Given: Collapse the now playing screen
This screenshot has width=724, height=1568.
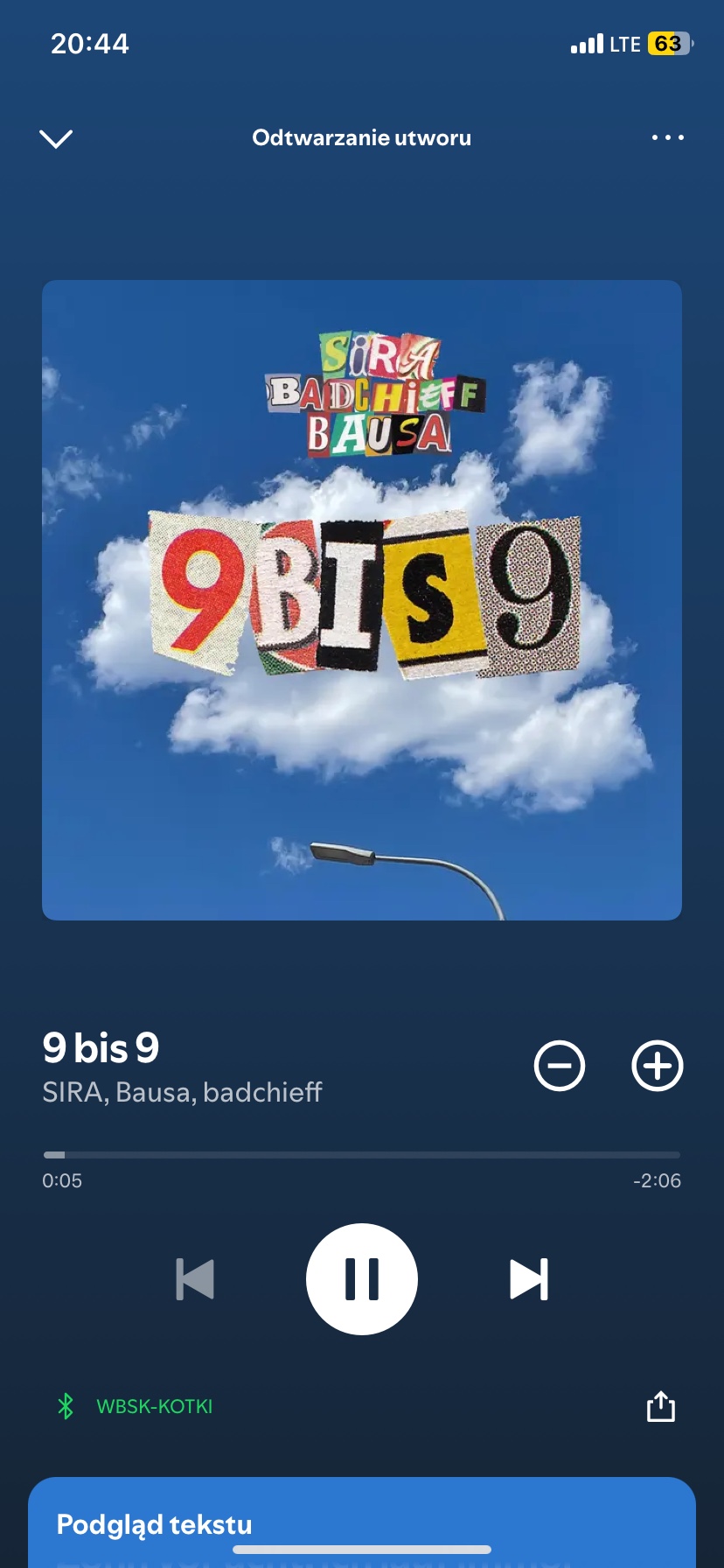Looking at the screenshot, I should (x=56, y=138).
